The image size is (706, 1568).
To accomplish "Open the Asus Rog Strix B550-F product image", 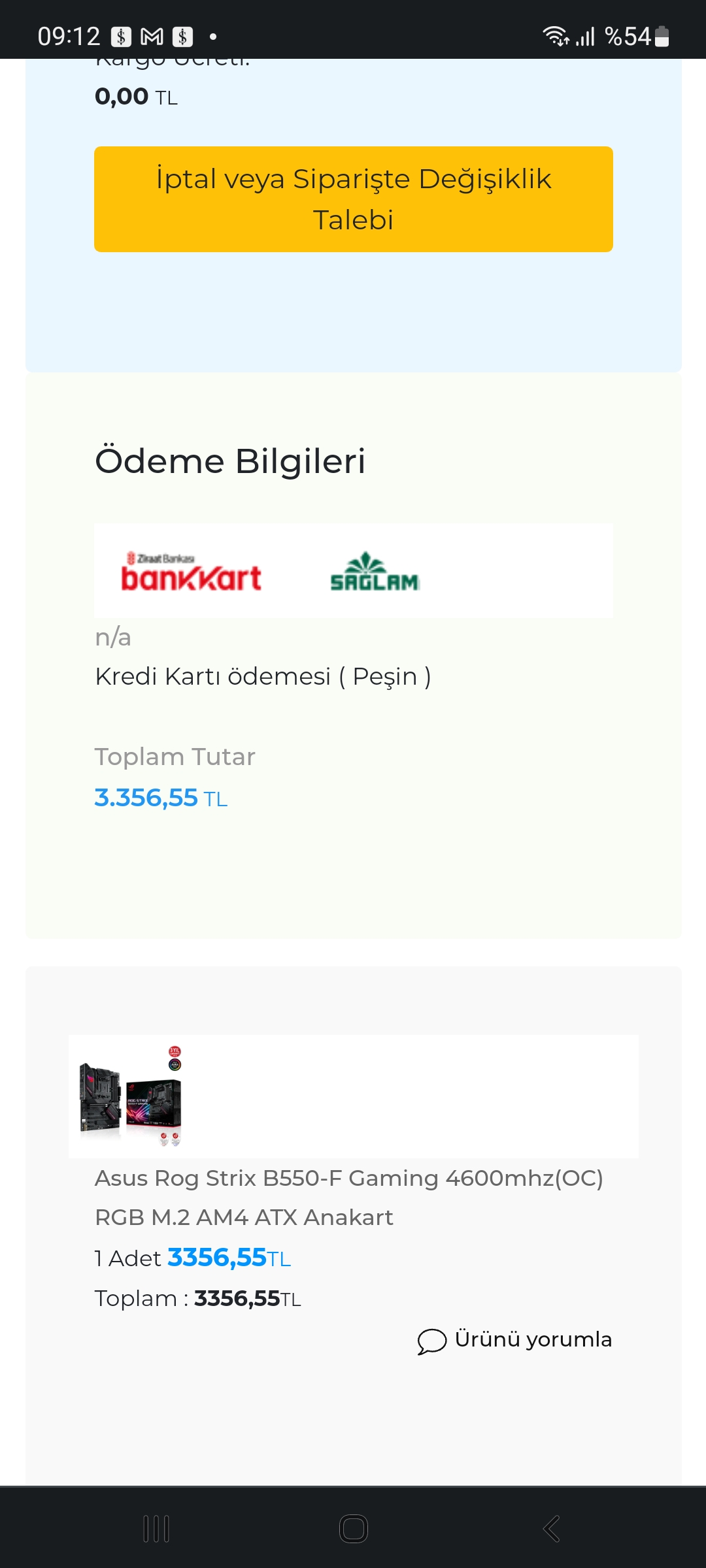I will pos(131,1096).
